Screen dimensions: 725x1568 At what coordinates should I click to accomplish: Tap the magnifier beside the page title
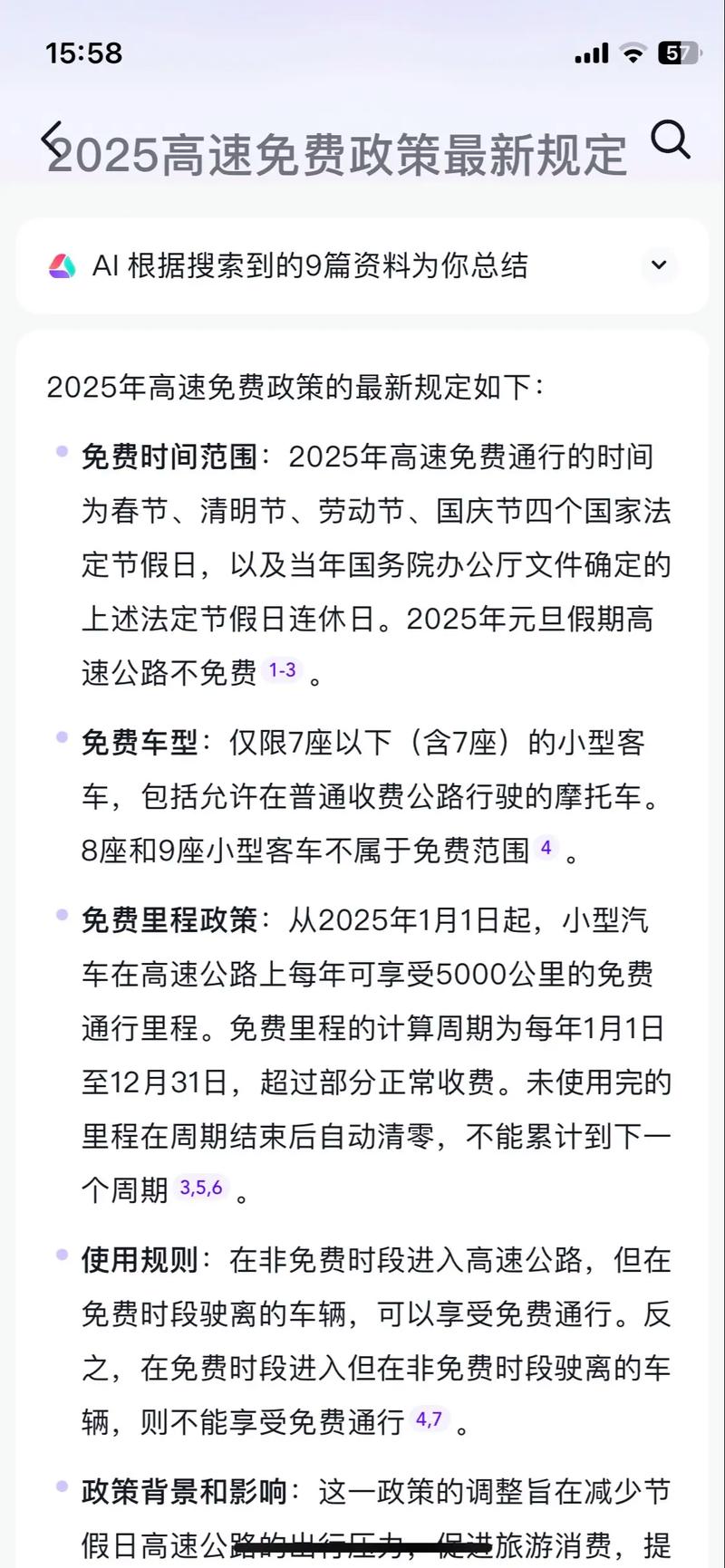click(672, 140)
